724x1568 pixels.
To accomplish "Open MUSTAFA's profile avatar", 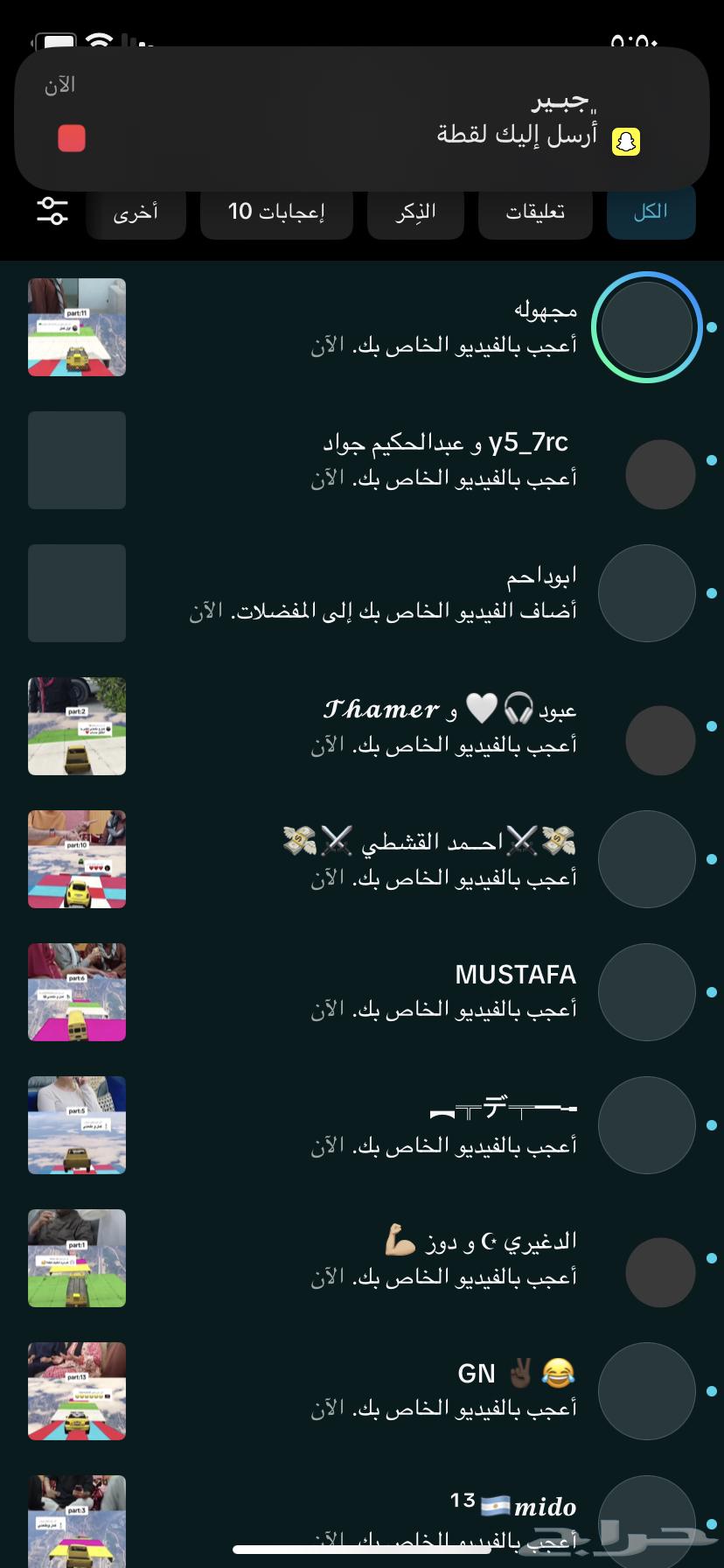I will click(x=646, y=992).
